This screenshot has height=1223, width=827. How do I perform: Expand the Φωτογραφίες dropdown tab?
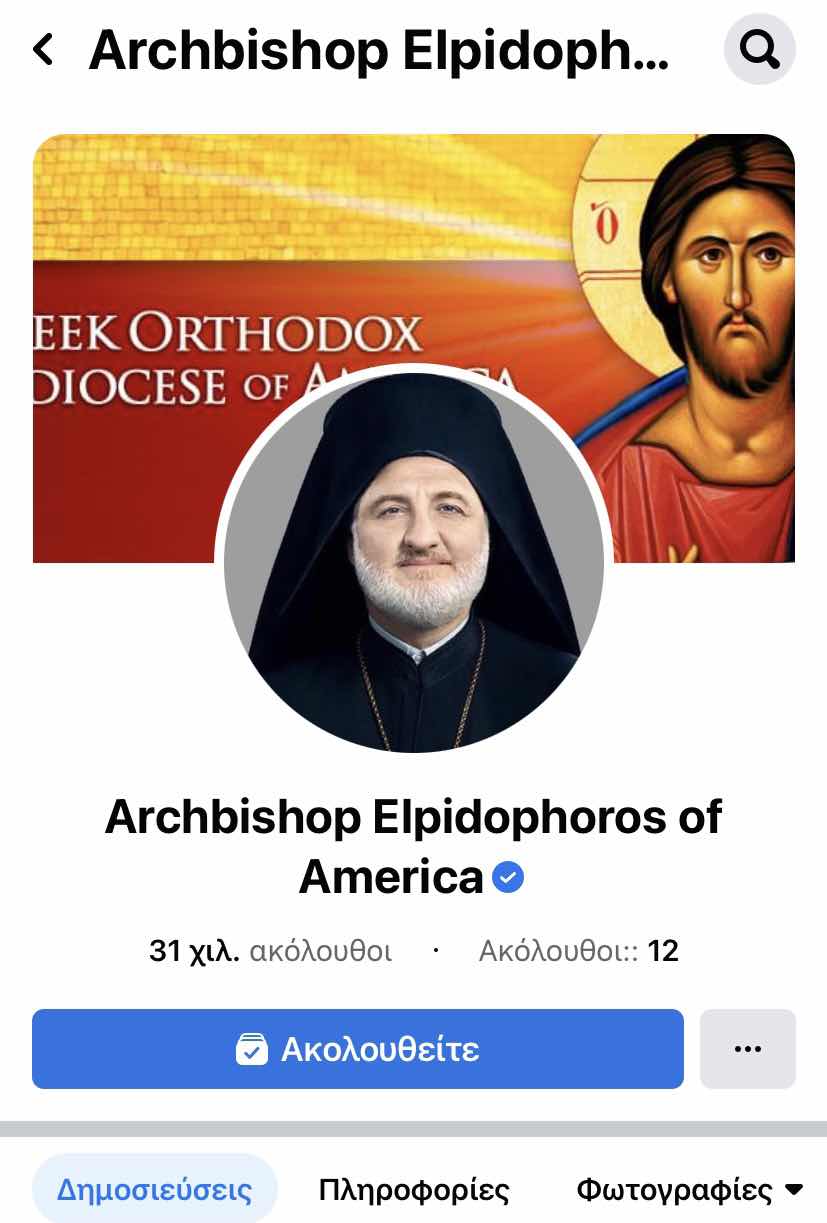tap(689, 1190)
